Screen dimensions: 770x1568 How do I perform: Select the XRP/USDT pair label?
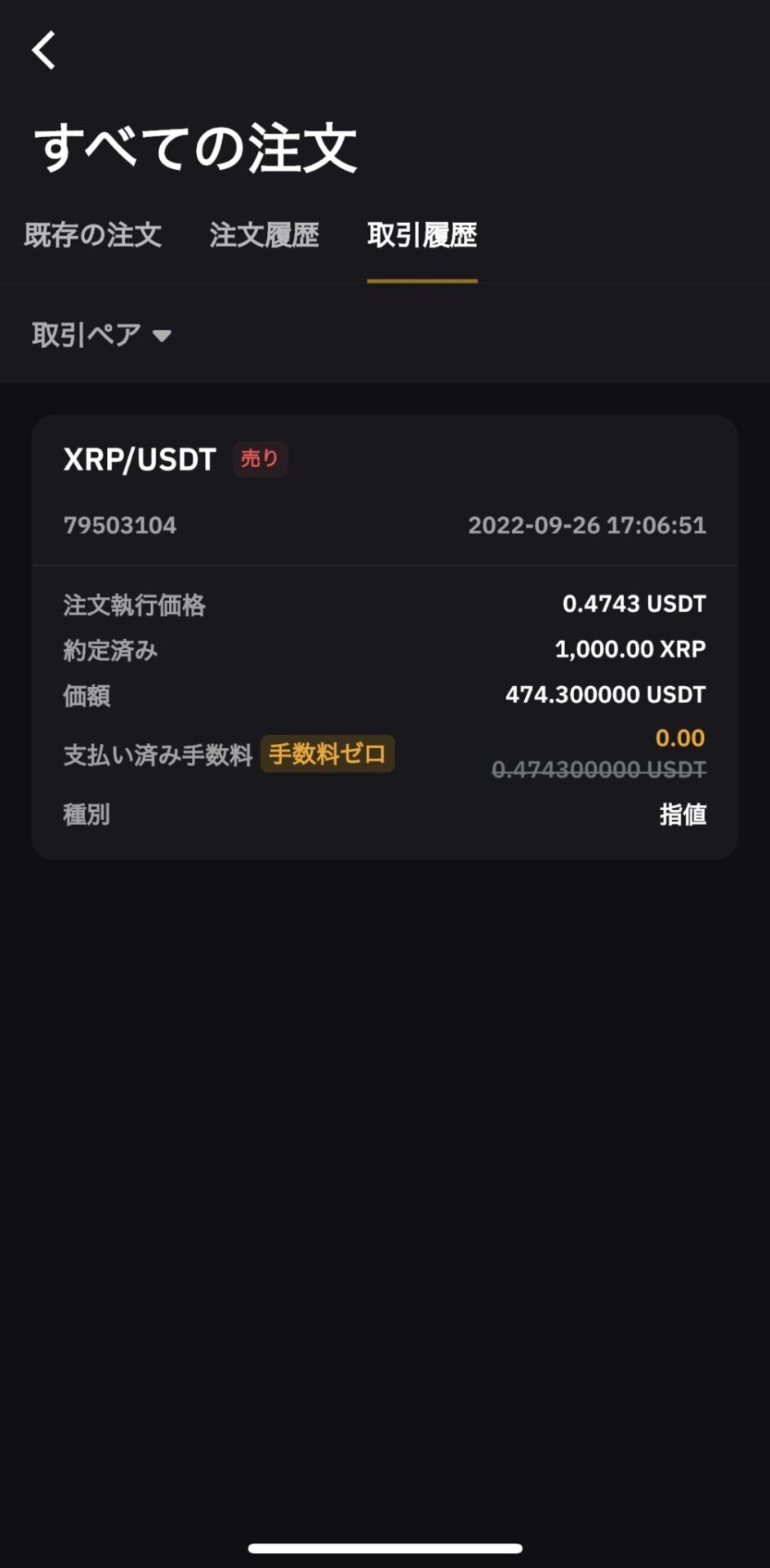(140, 459)
